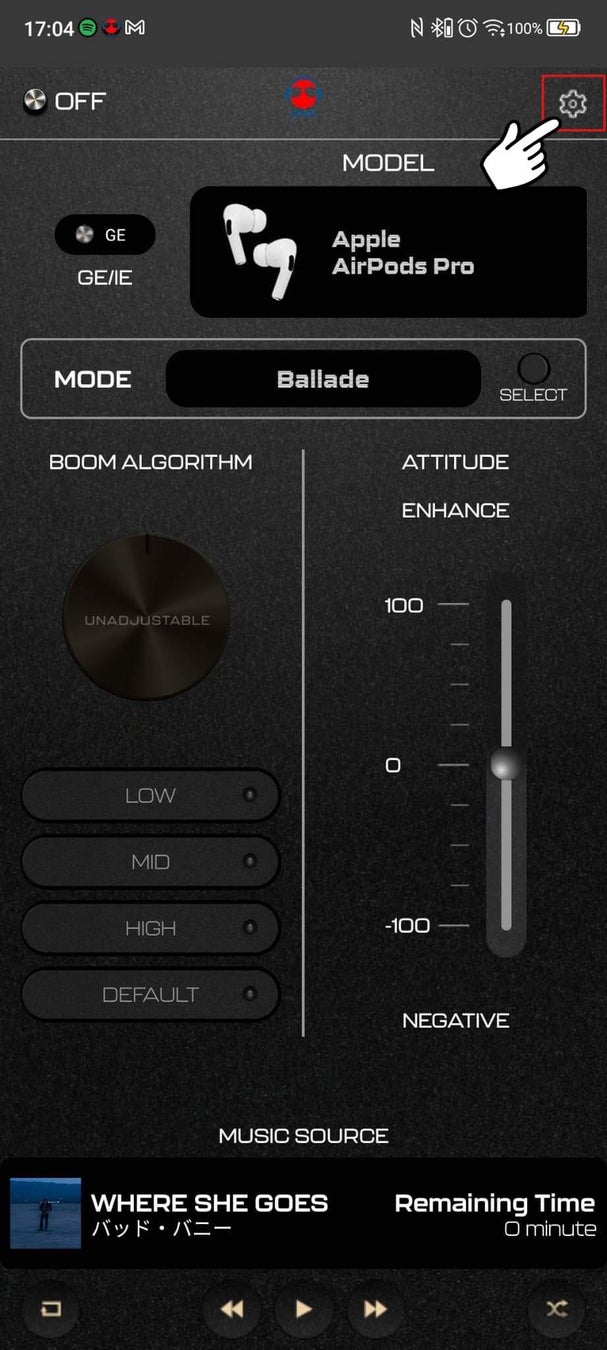Toggle repeat playback mode
The width and height of the screenshot is (607, 1350).
(x=51, y=1308)
